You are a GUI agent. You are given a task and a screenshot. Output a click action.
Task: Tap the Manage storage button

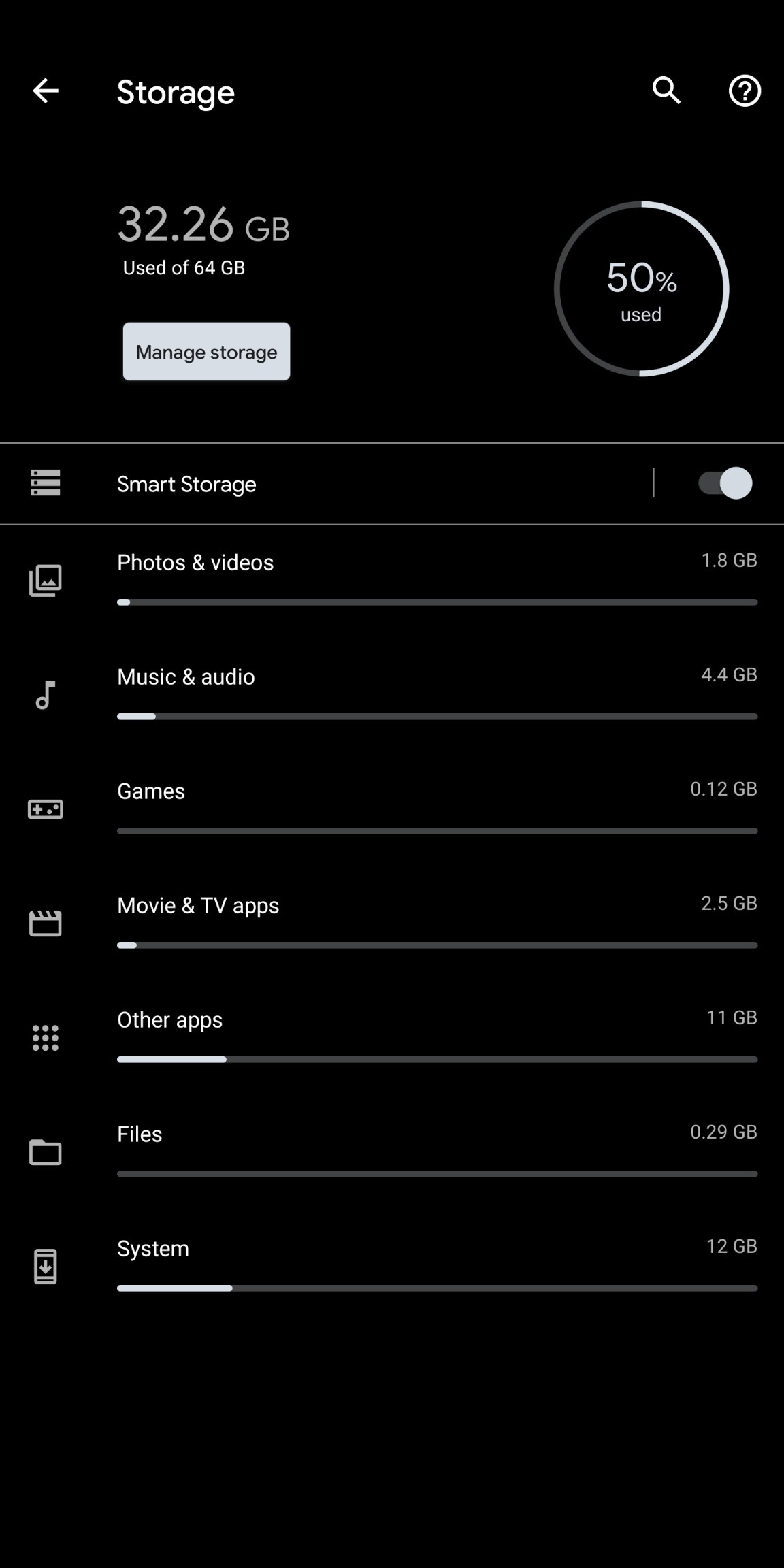[x=206, y=351]
